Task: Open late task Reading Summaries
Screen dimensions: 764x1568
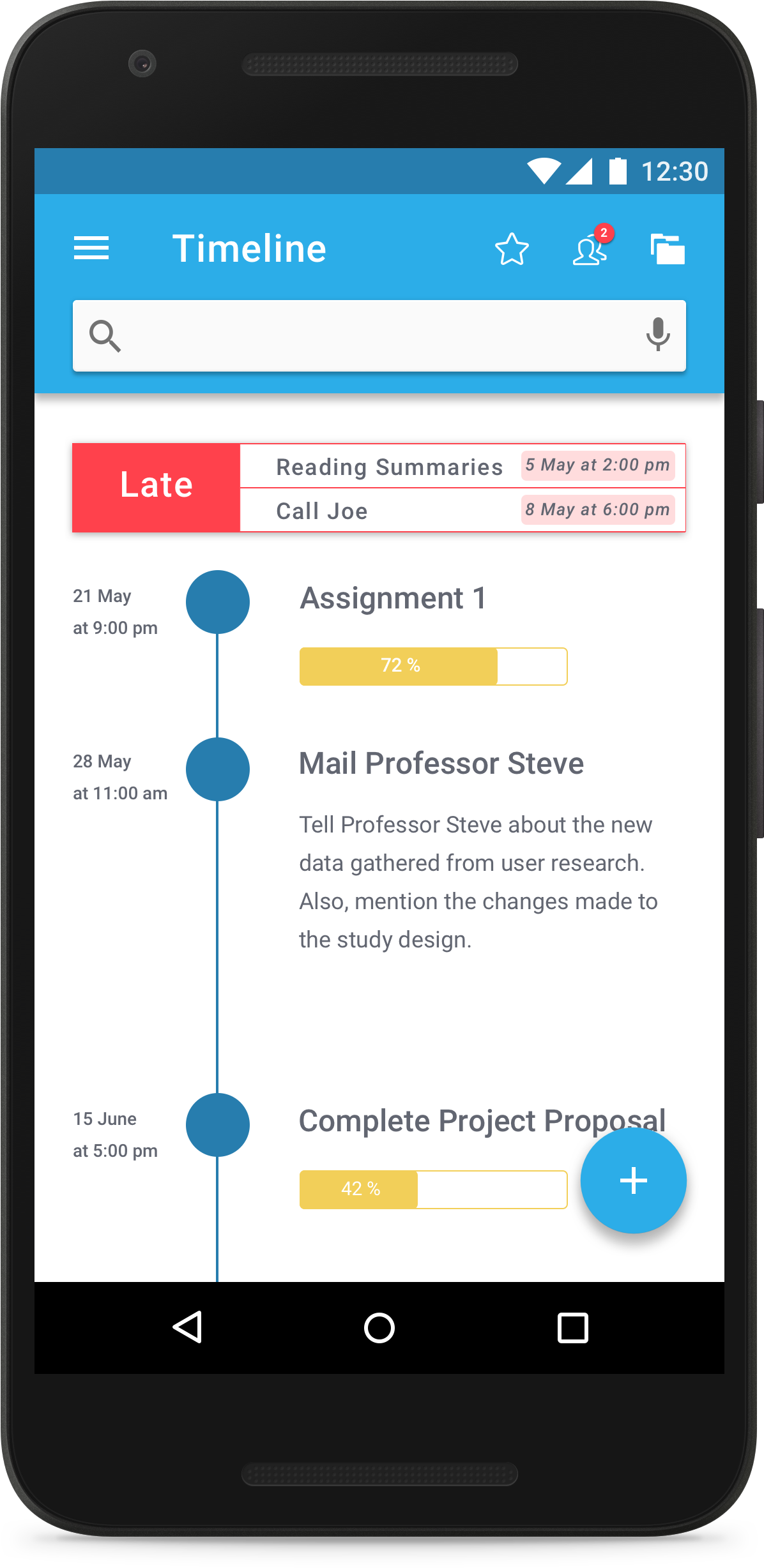Action: pyautogui.click(x=389, y=467)
